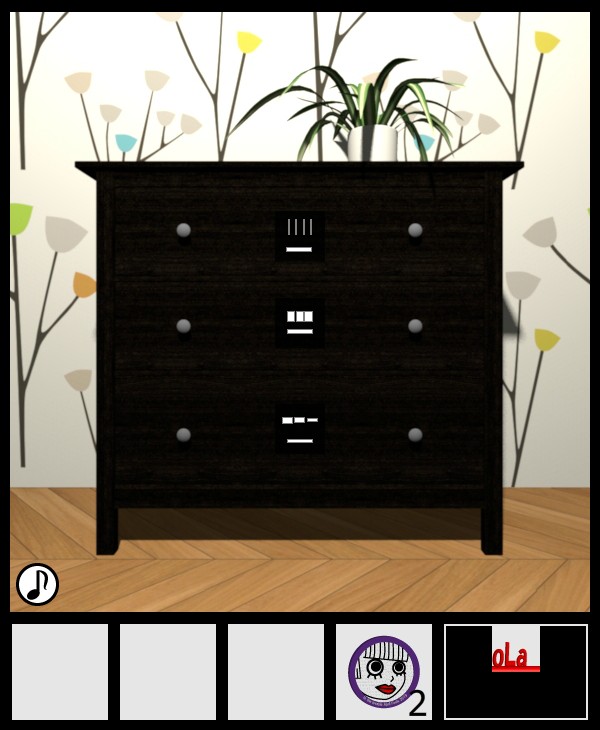Open the middle drawer of the dresser
Screen dimensions: 600x730
pos(299,323)
